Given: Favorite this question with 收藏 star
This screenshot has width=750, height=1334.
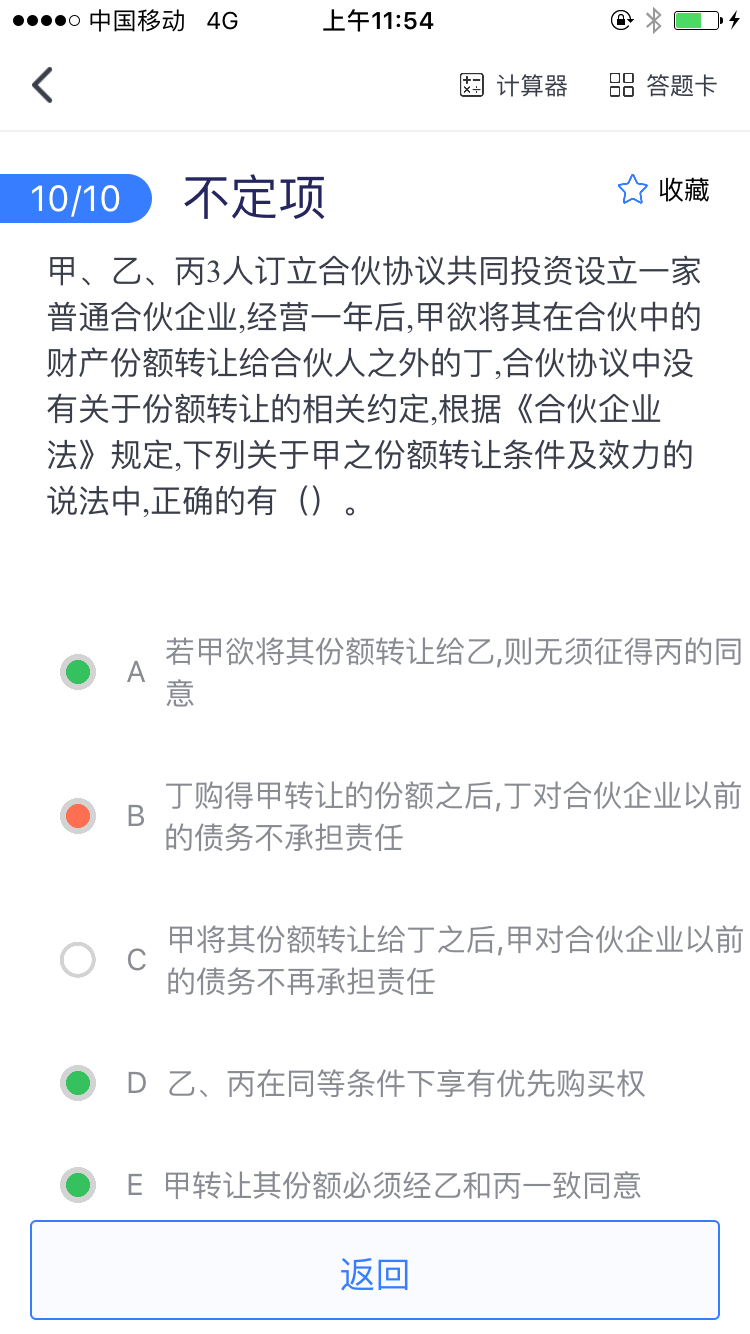Looking at the screenshot, I should (664, 190).
